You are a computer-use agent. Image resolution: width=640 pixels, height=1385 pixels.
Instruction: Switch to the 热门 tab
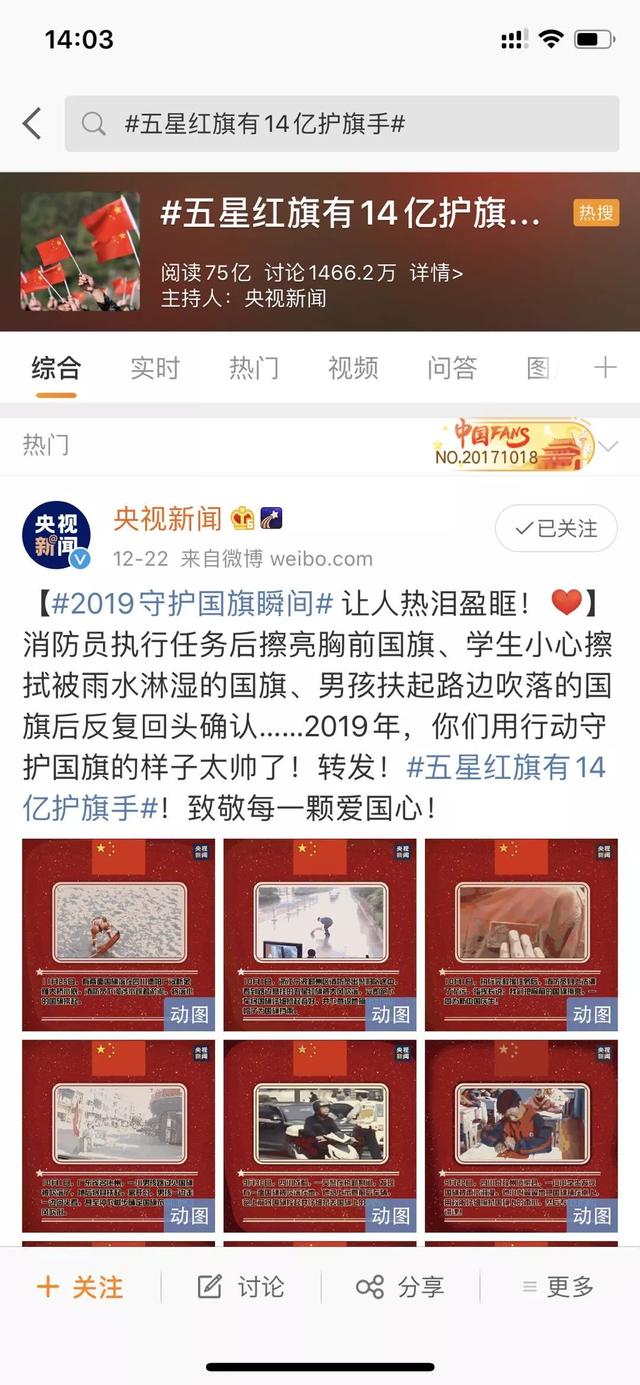click(x=254, y=368)
